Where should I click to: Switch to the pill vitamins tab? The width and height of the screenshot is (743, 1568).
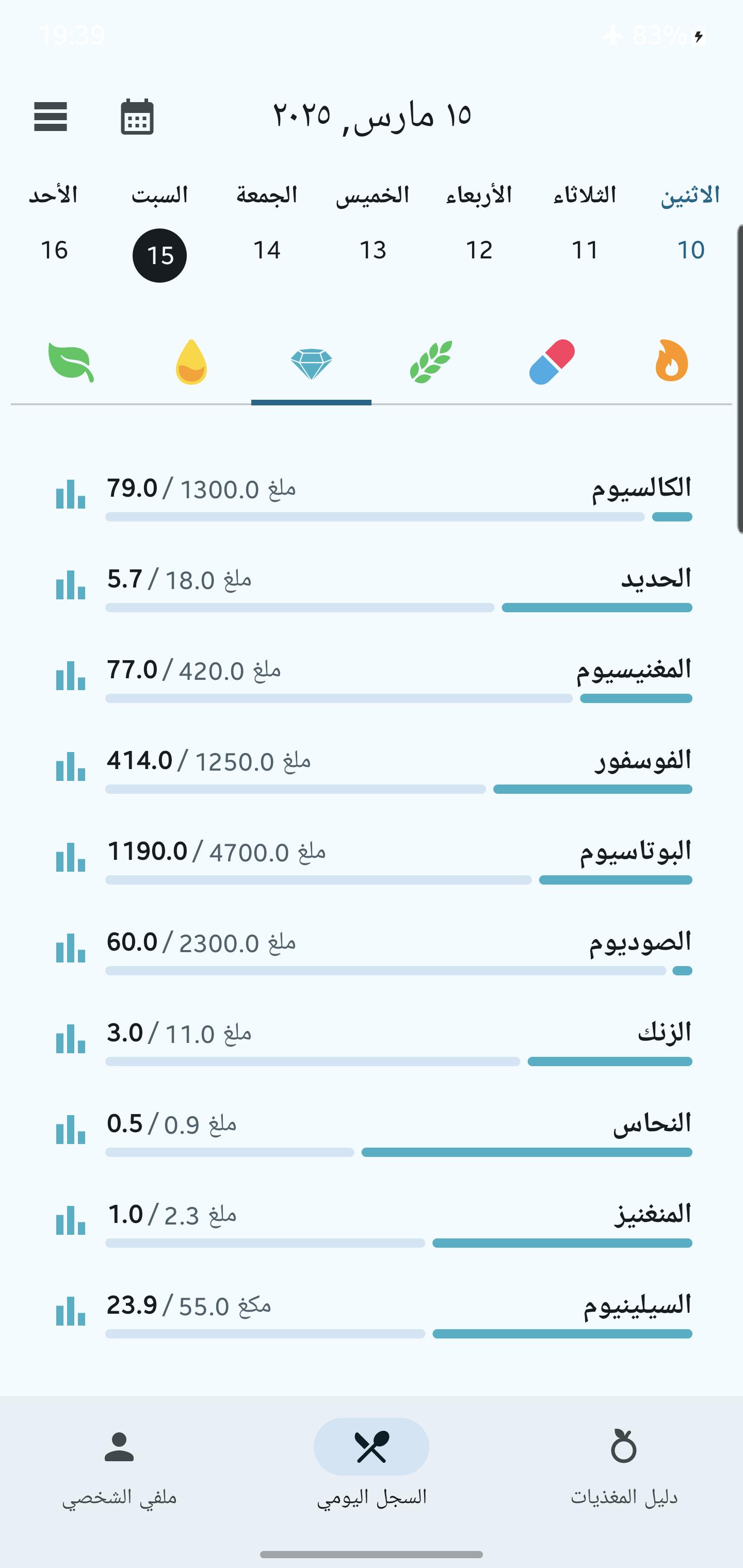[x=552, y=362]
